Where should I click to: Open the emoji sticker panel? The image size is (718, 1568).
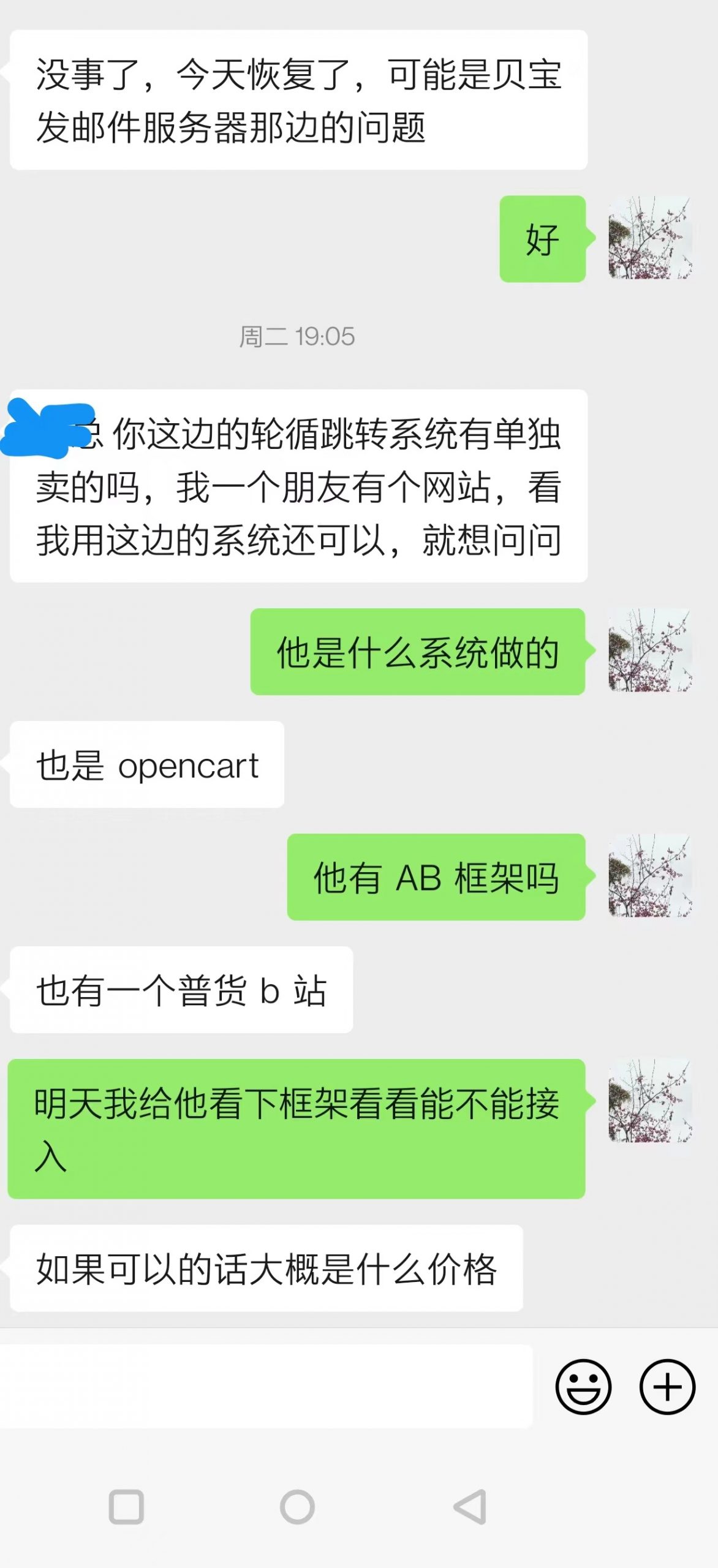(x=583, y=1387)
